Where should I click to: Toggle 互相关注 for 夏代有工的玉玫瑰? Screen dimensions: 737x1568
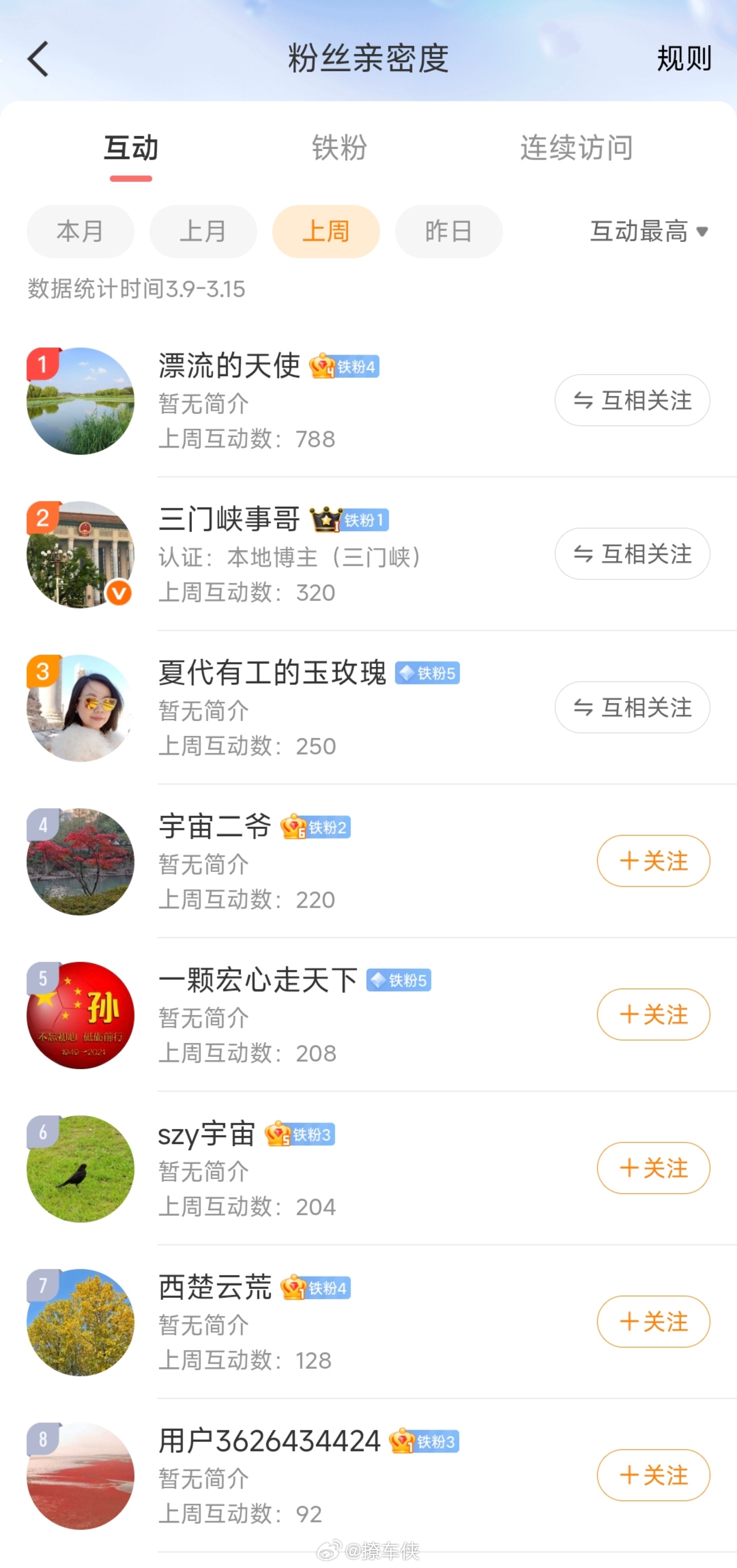point(632,707)
